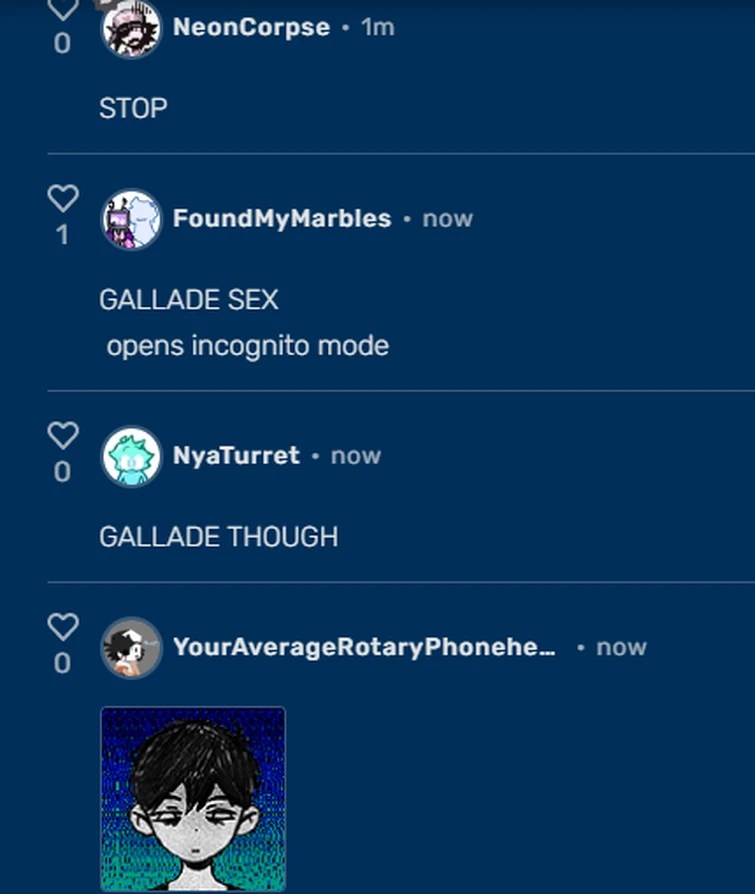755x894 pixels.
Task: Open YourAverageRotaryPhonehe's profile avatar
Action: pyautogui.click(x=131, y=648)
